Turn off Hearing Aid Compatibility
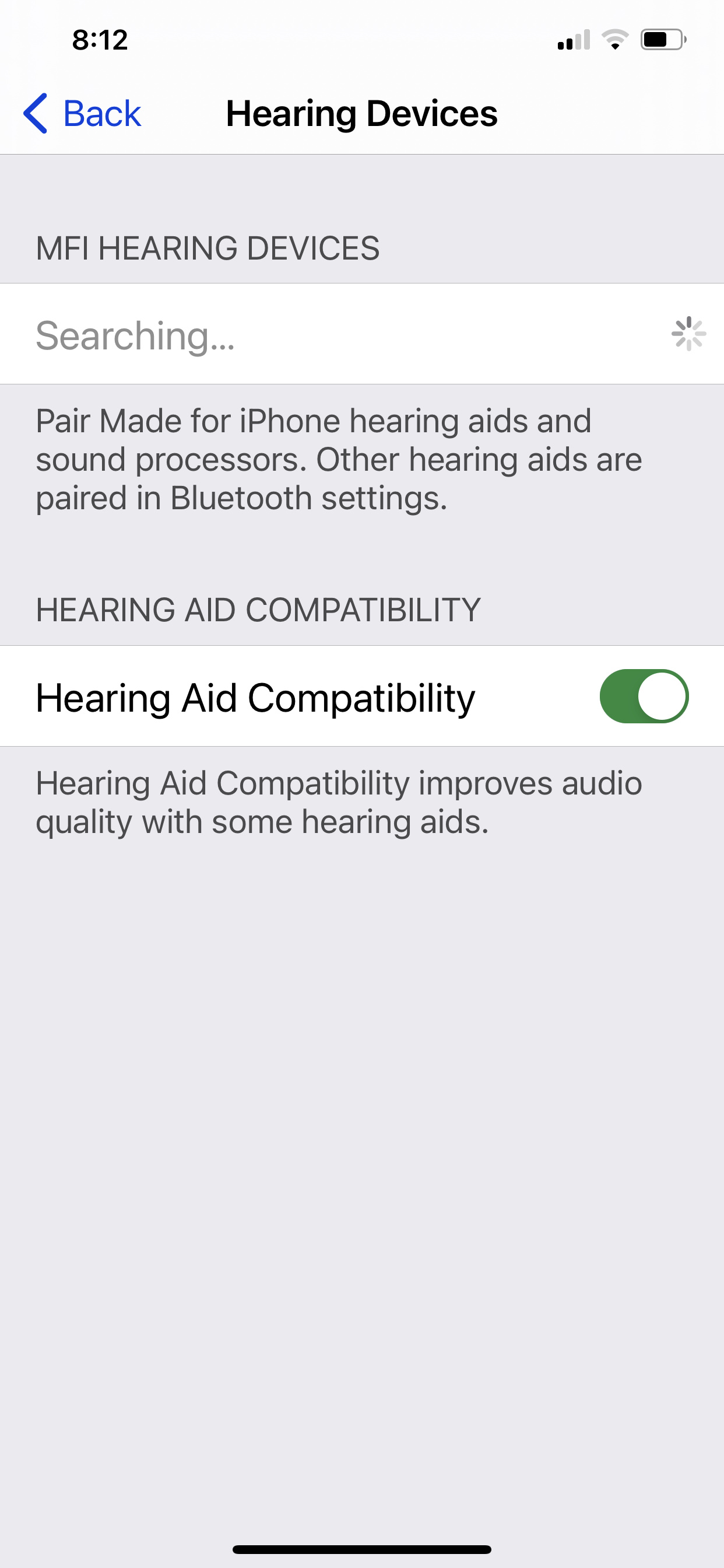This screenshot has height=1568, width=724. click(x=644, y=696)
